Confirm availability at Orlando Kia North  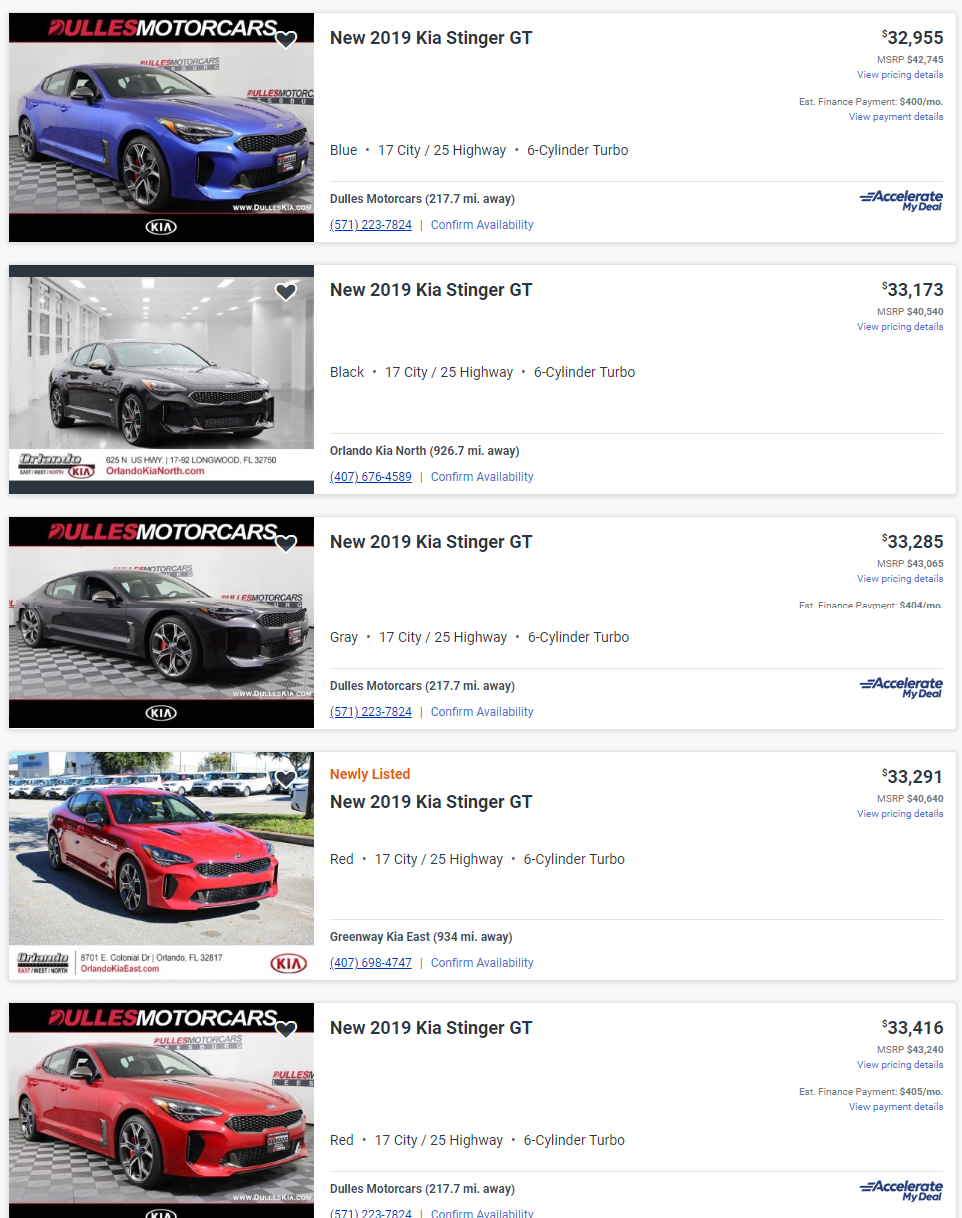point(482,477)
